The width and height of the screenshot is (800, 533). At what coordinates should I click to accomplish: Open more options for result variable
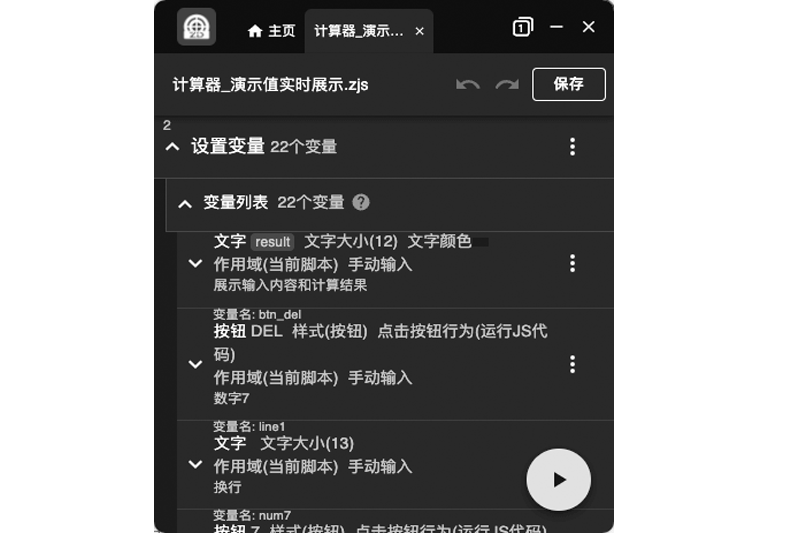[572, 263]
